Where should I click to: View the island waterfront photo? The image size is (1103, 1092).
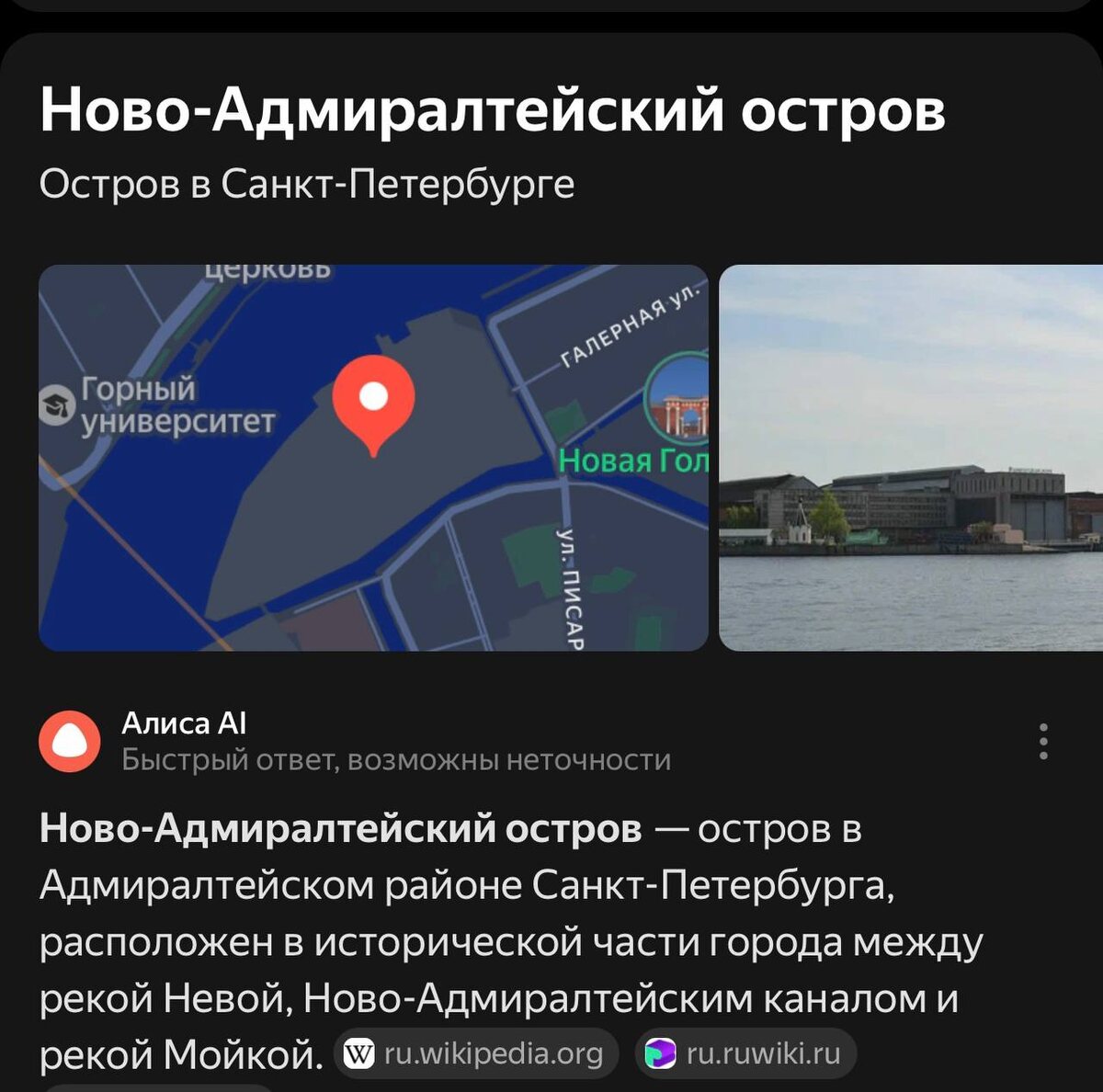910,458
